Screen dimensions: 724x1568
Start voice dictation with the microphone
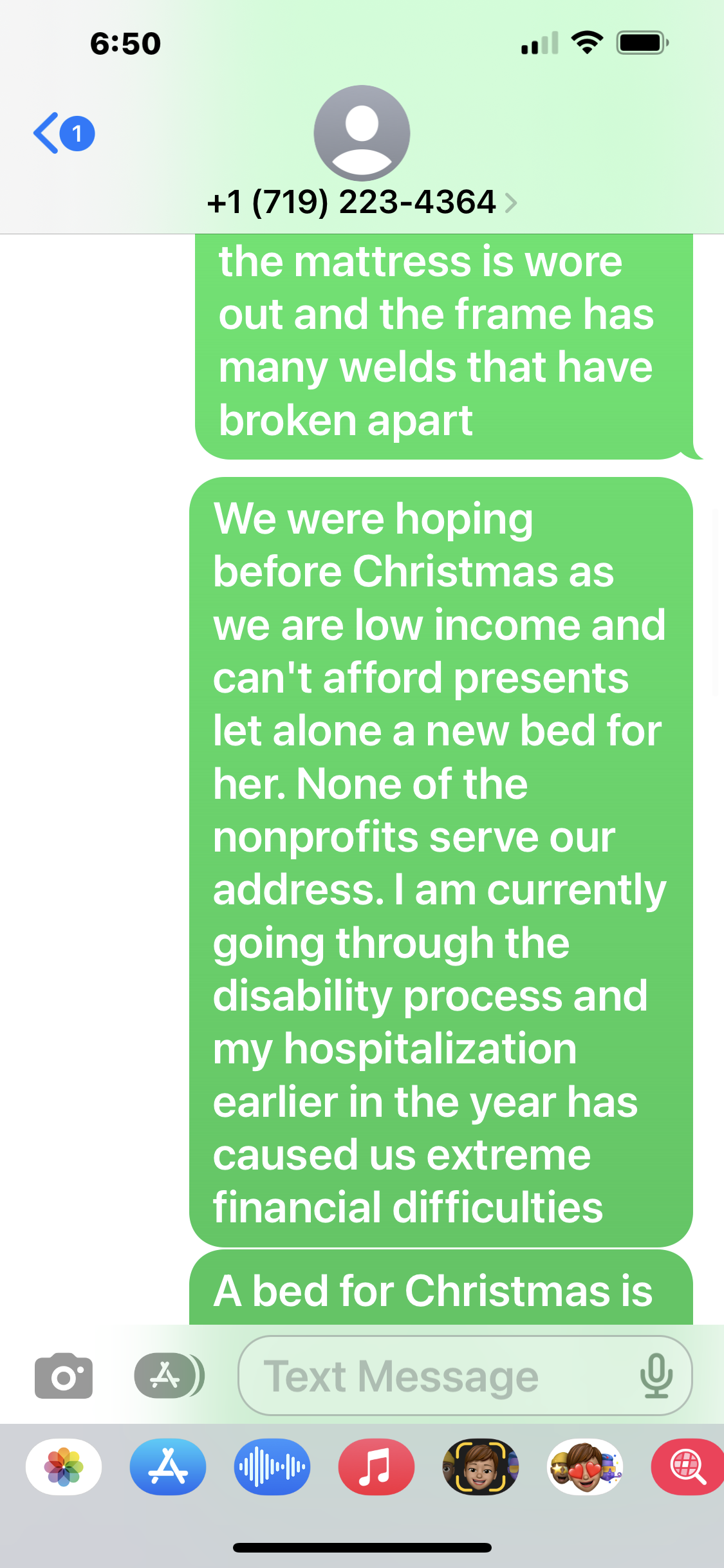[x=655, y=1376]
